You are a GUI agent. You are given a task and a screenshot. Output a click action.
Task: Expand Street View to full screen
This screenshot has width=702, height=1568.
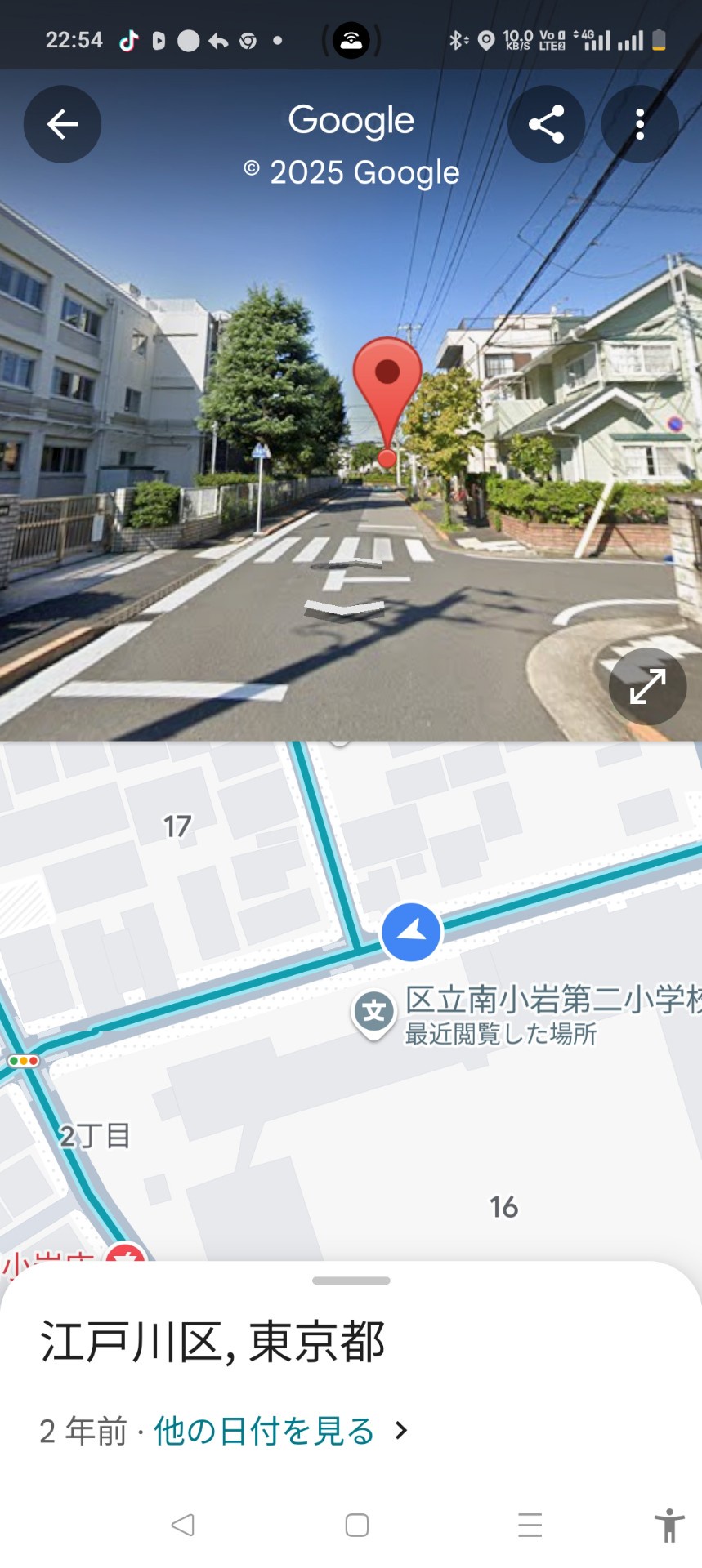pyautogui.click(x=647, y=686)
